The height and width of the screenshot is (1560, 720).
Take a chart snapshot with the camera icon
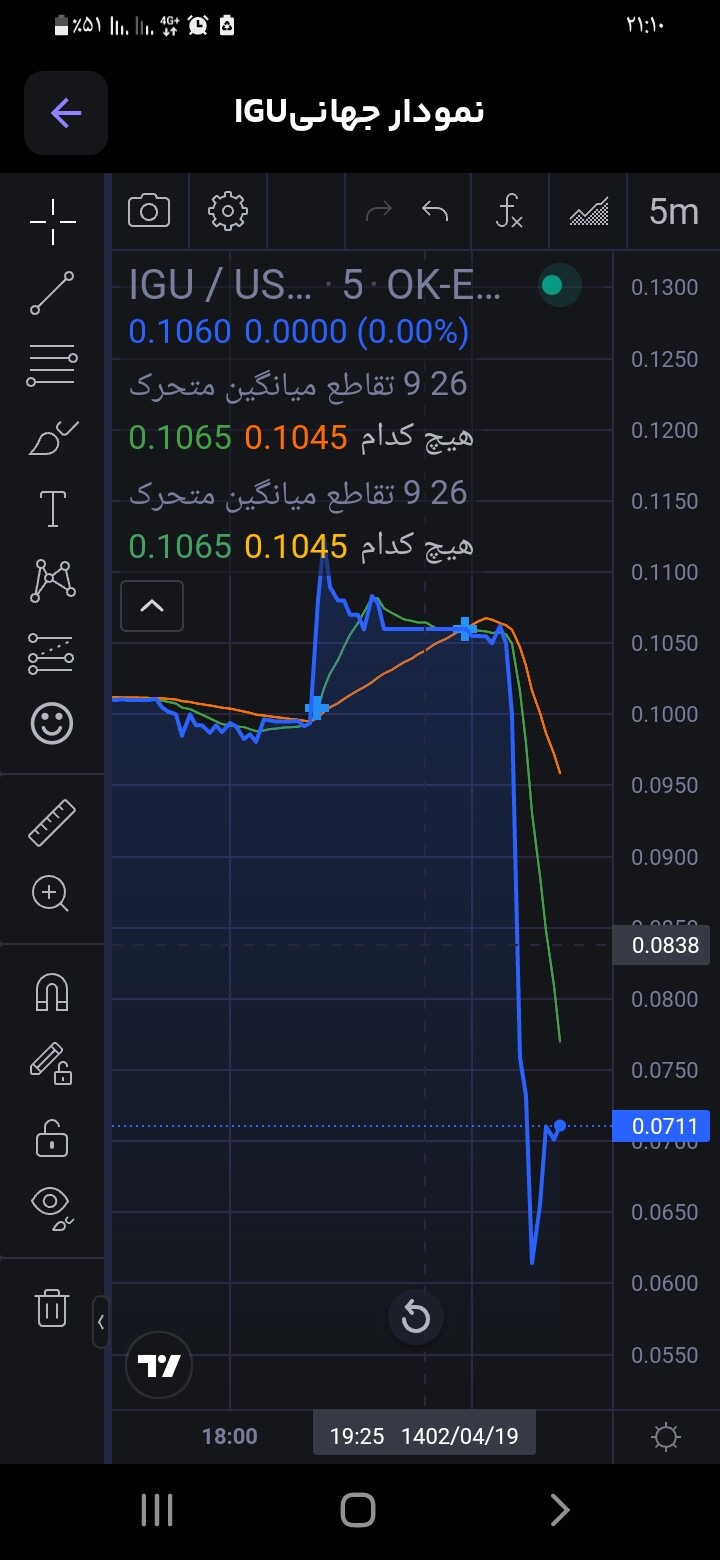click(149, 211)
